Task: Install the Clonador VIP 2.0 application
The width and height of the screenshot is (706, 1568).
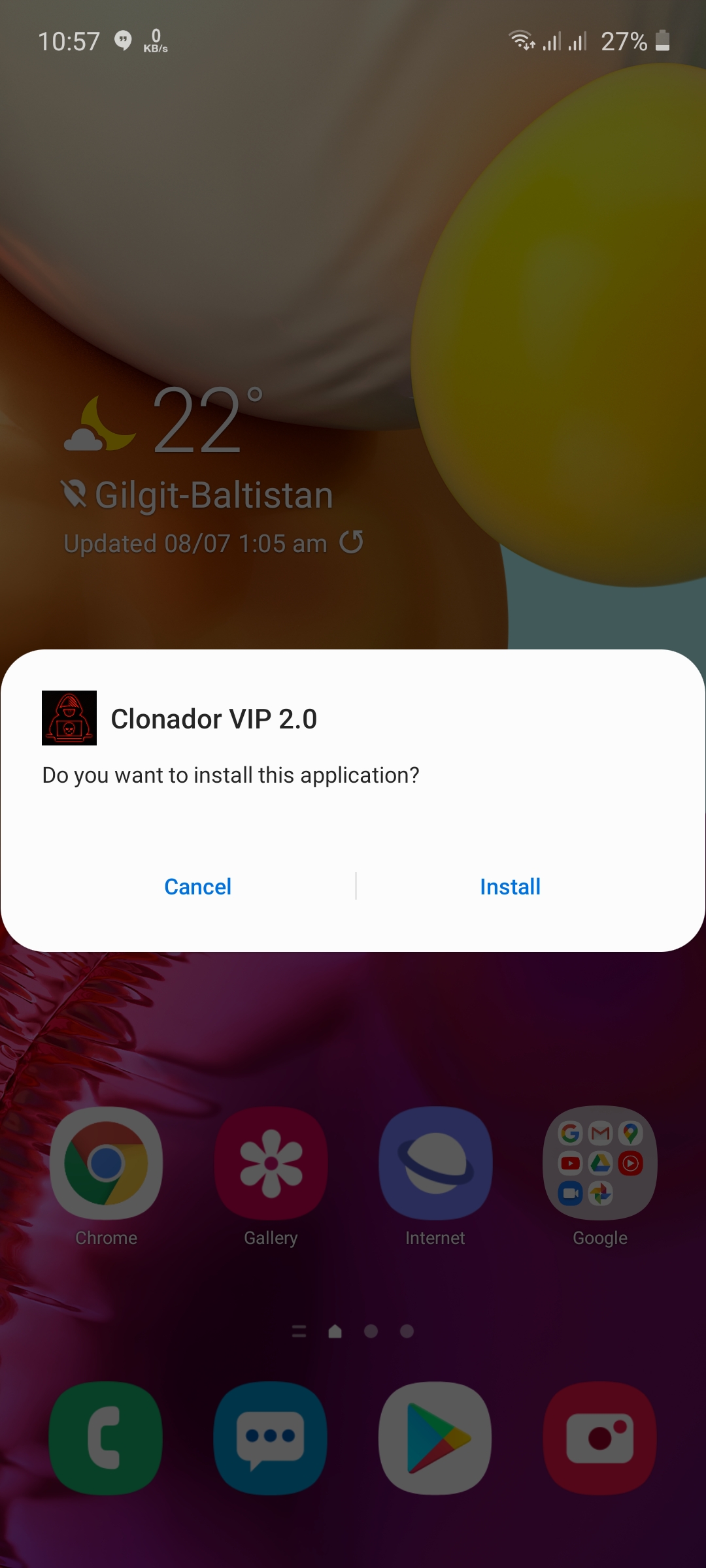Action: click(x=510, y=887)
